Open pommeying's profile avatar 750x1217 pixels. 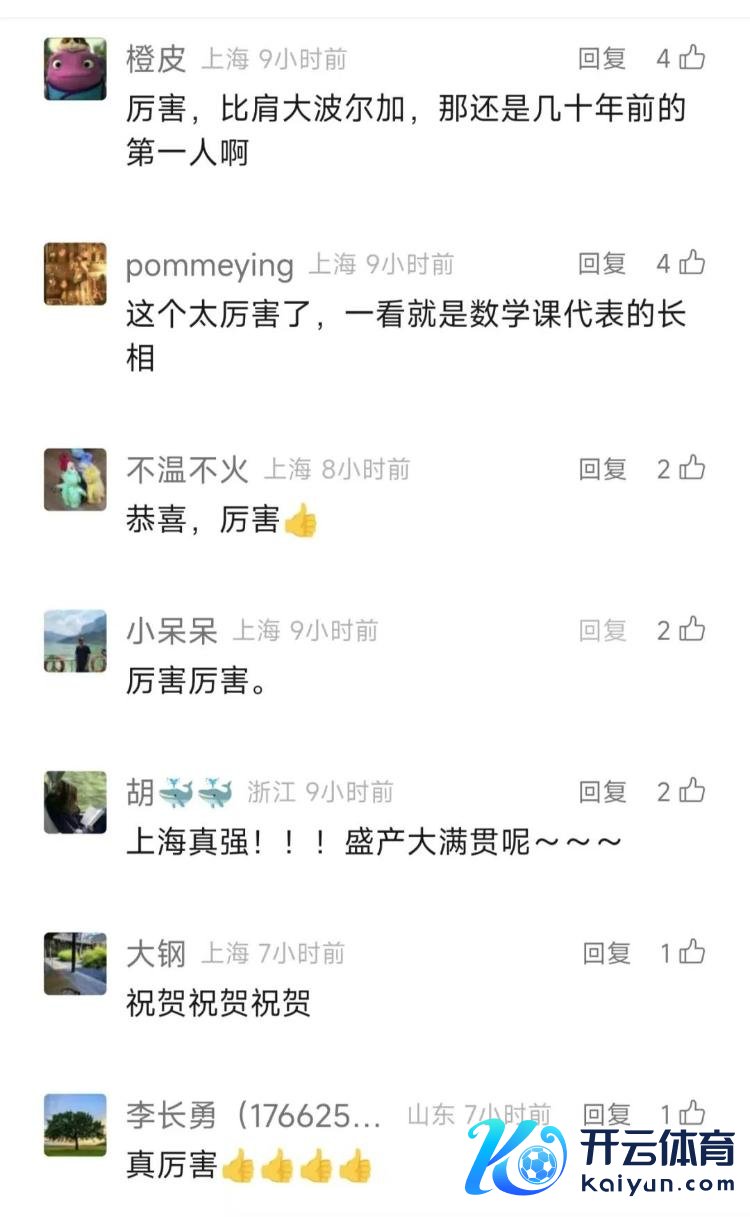(75, 274)
